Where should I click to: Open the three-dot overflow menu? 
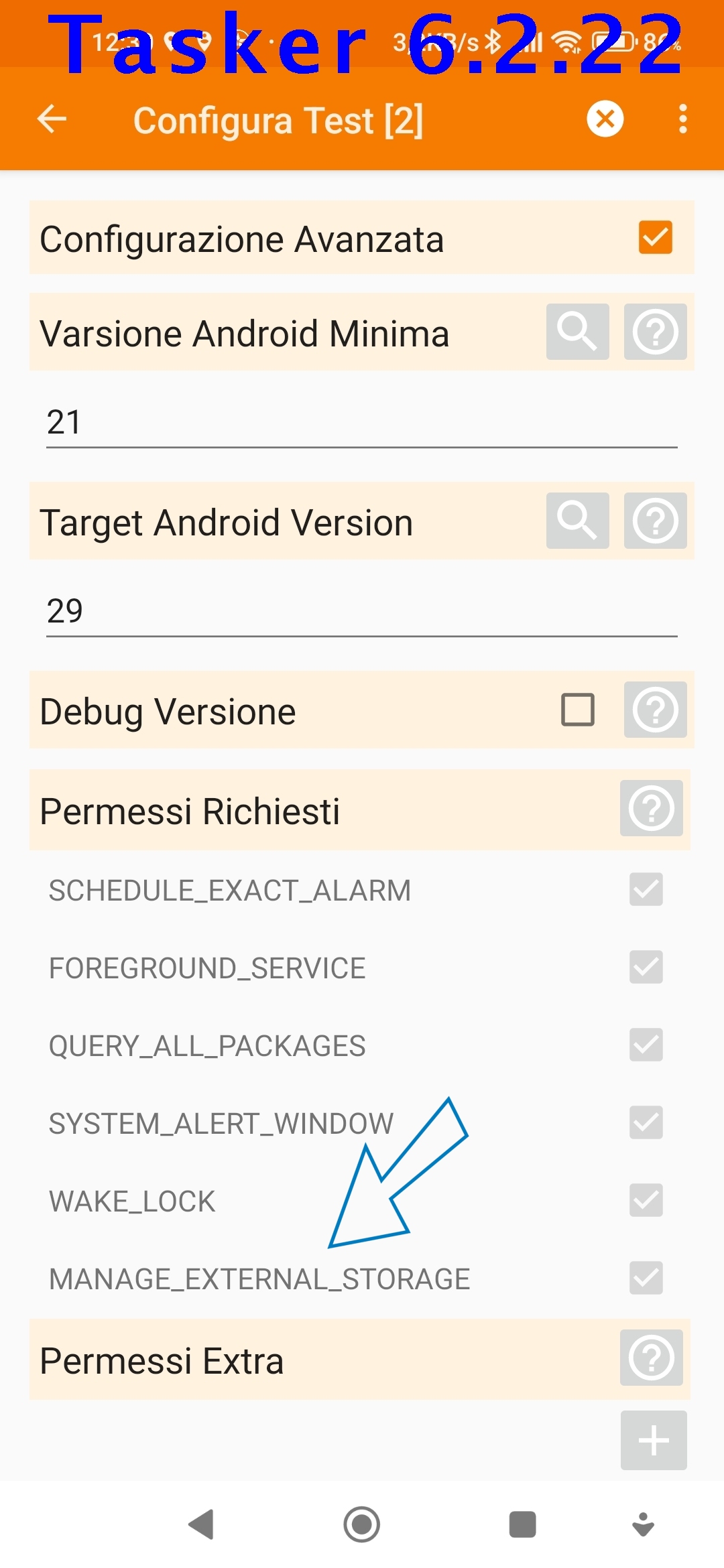pos(684,119)
